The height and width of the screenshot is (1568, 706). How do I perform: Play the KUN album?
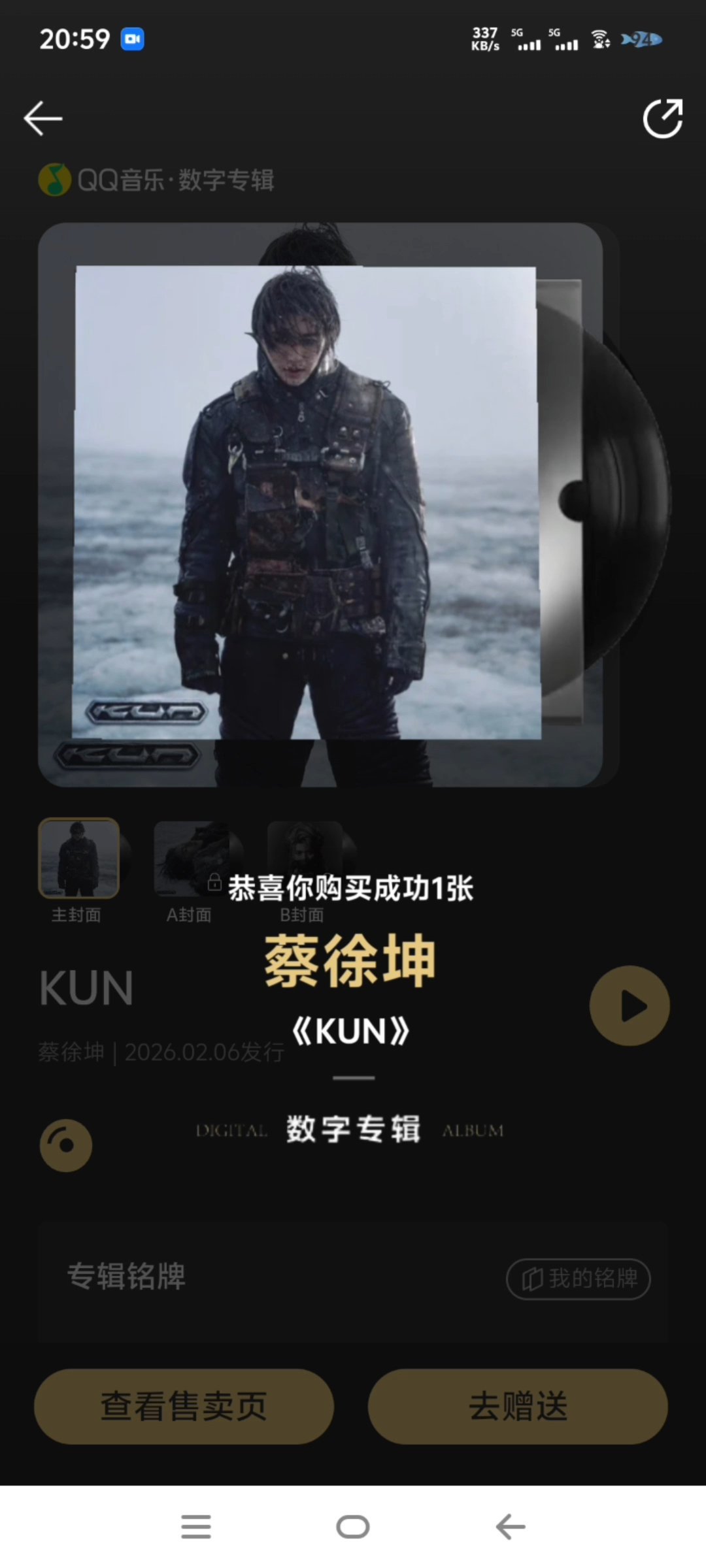[x=630, y=1005]
